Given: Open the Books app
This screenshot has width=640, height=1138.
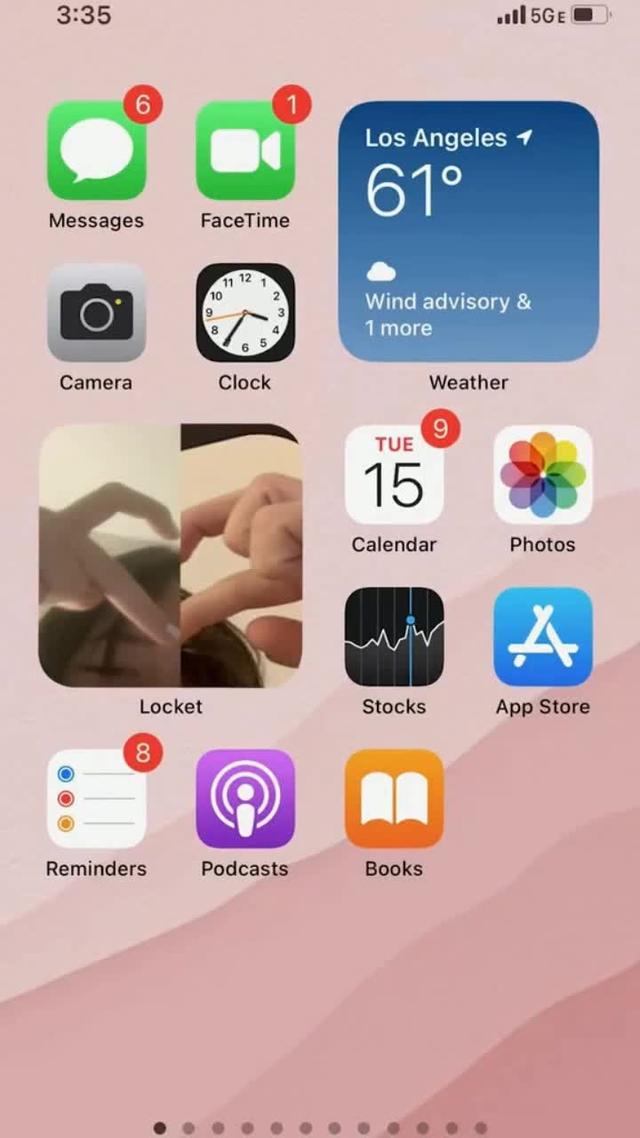Looking at the screenshot, I should pos(394,799).
